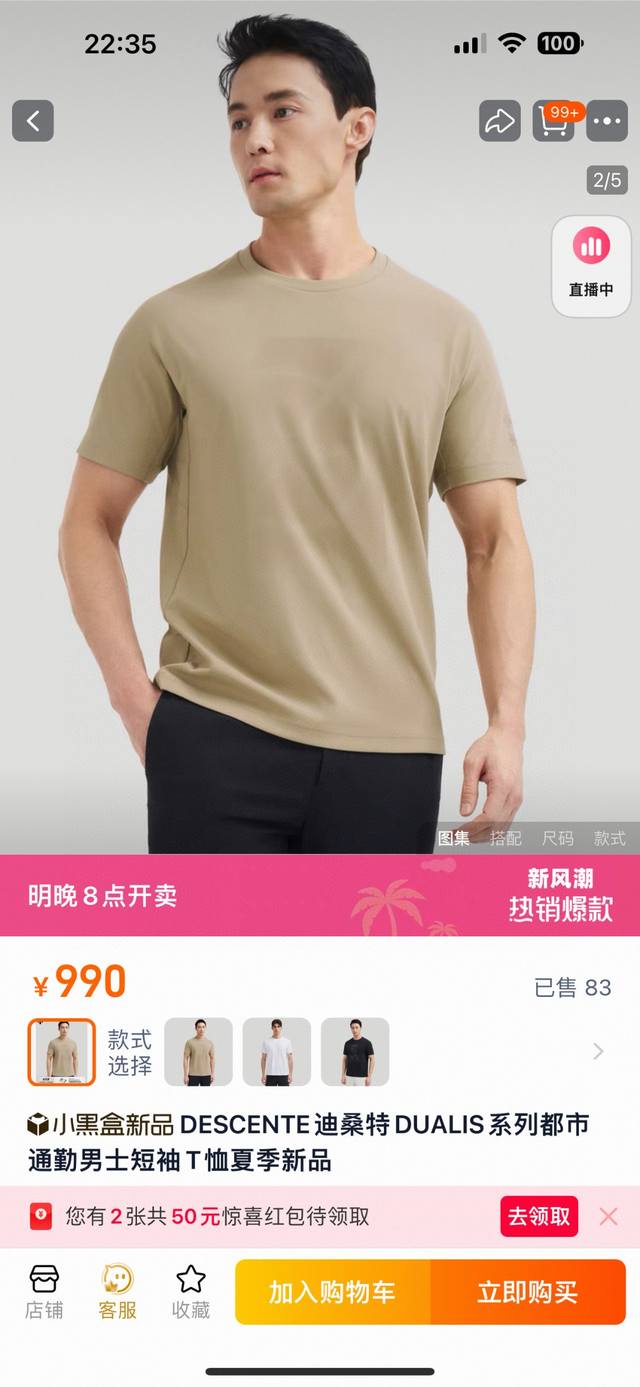
Task: Tap 加入购物车 to add to cart
Action: tap(332, 1291)
